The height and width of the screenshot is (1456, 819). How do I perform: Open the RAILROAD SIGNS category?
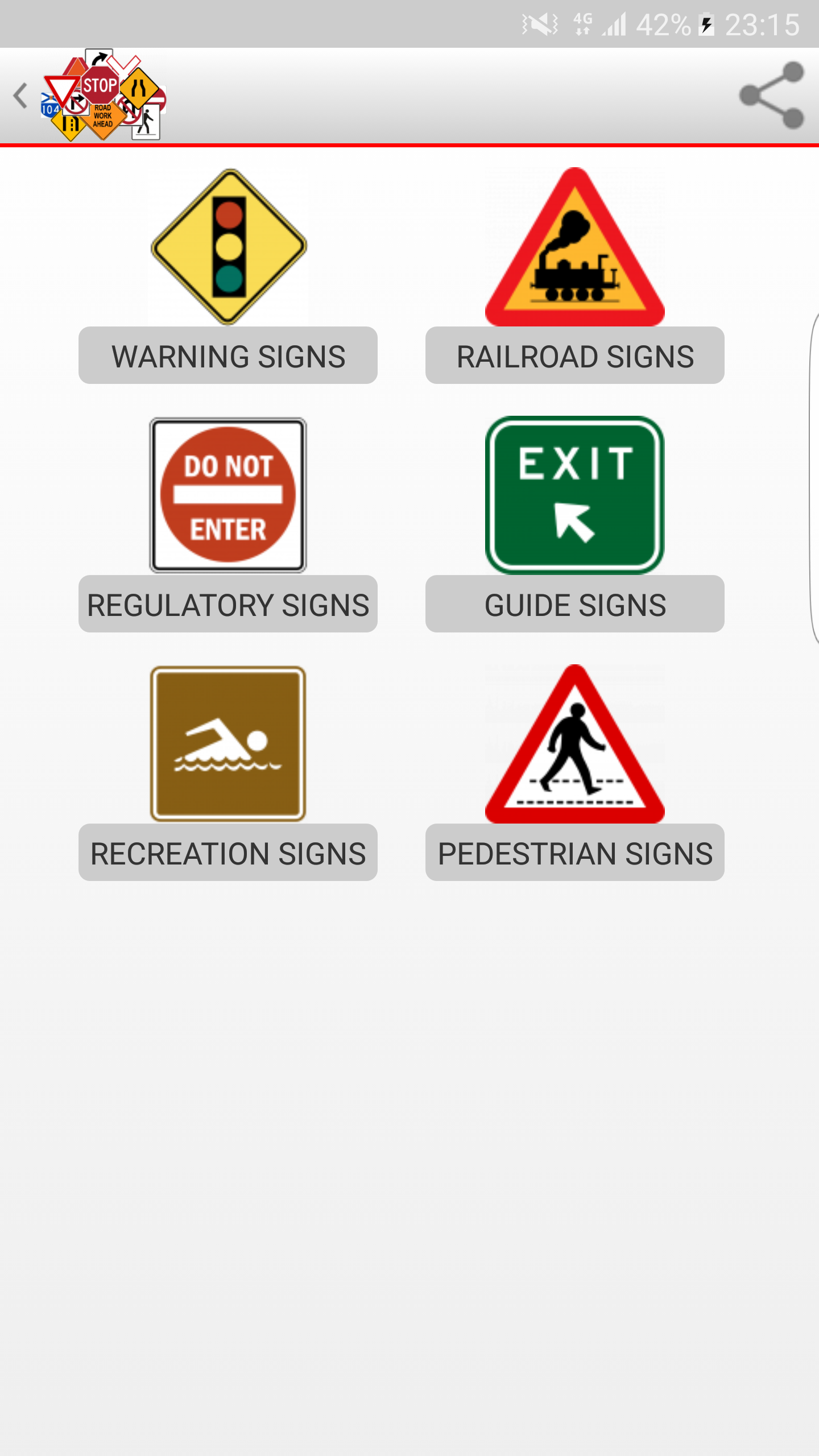tap(575, 355)
